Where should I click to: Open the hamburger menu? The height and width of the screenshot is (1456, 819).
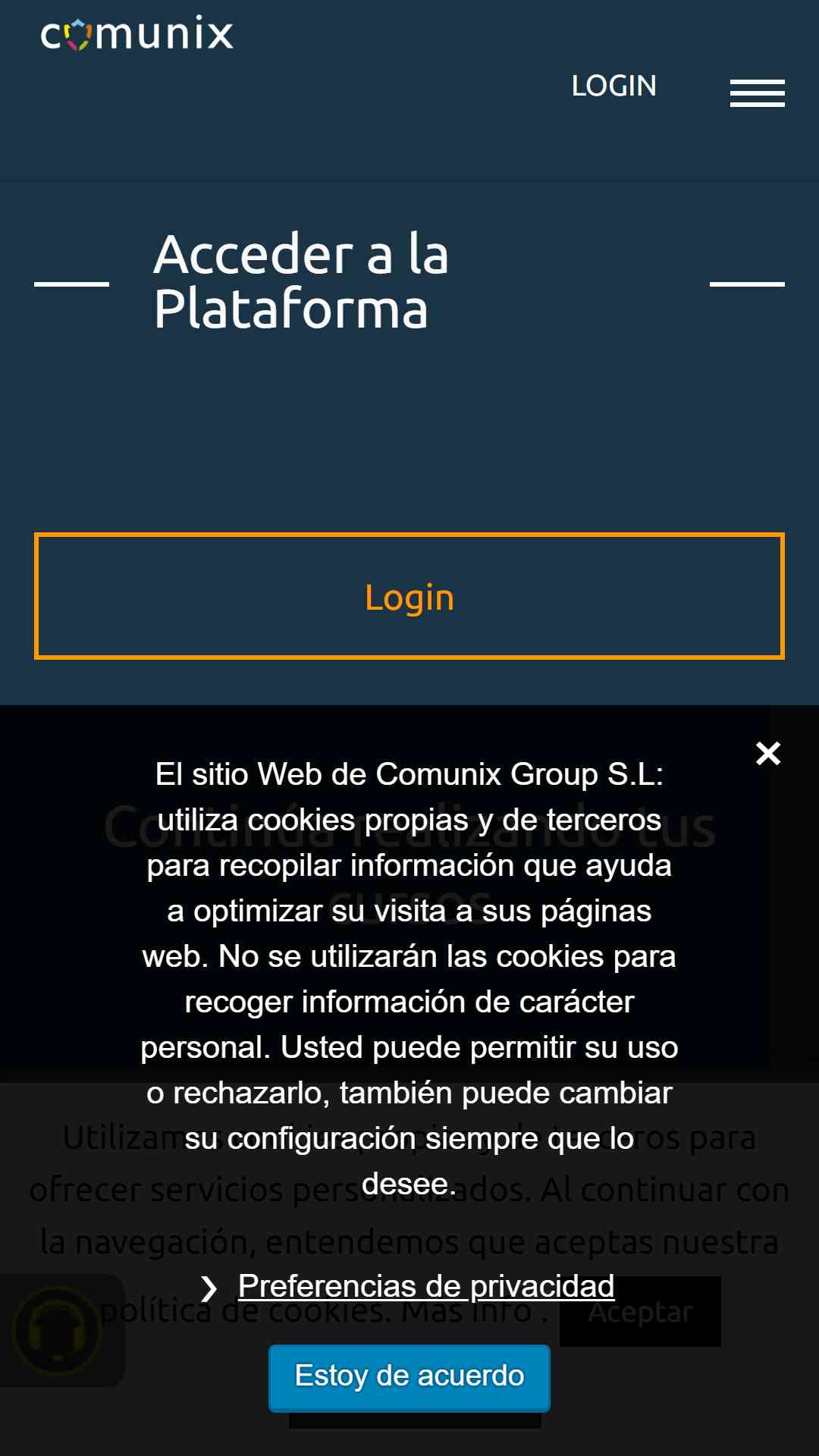[x=757, y=93]
